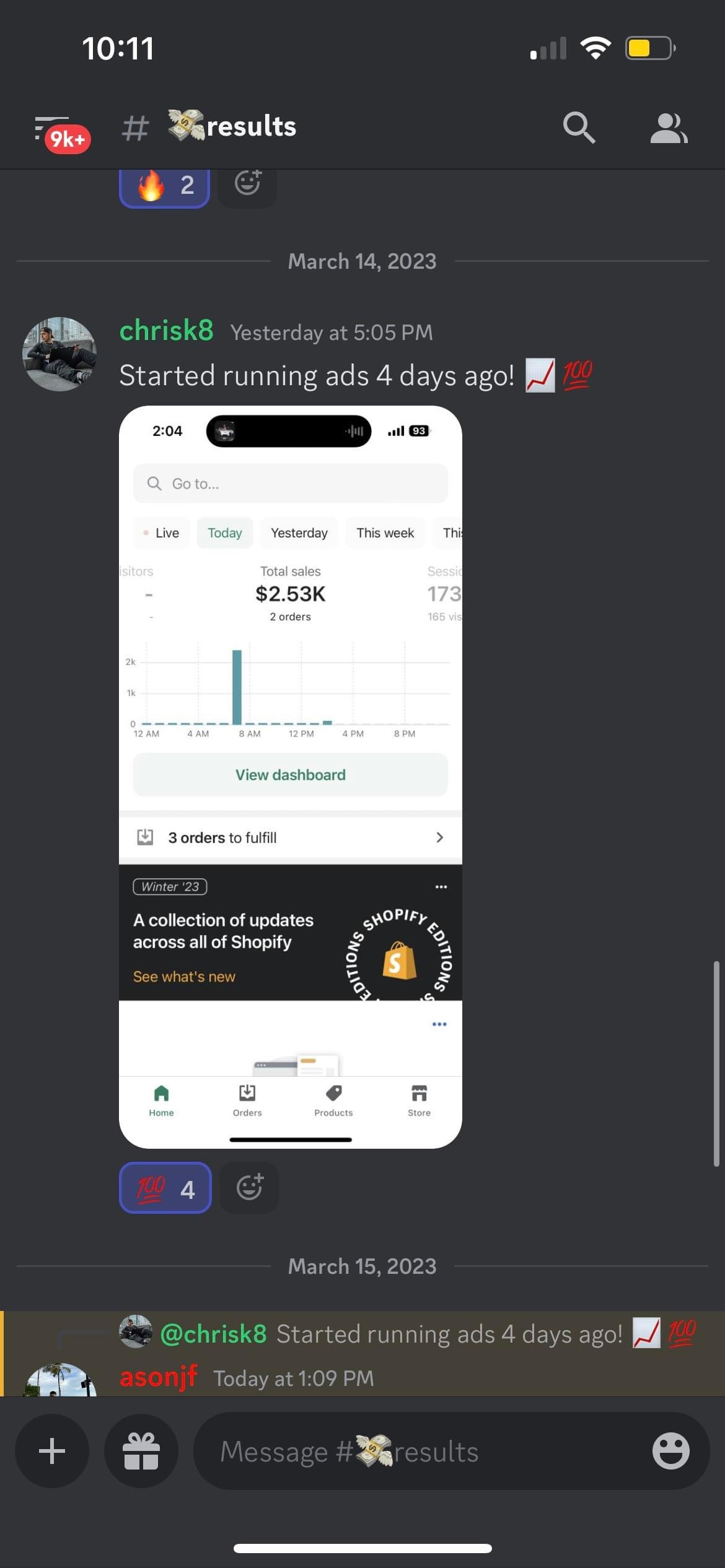
Task: Tap the asonjf username
Action: pos(159,1377)
